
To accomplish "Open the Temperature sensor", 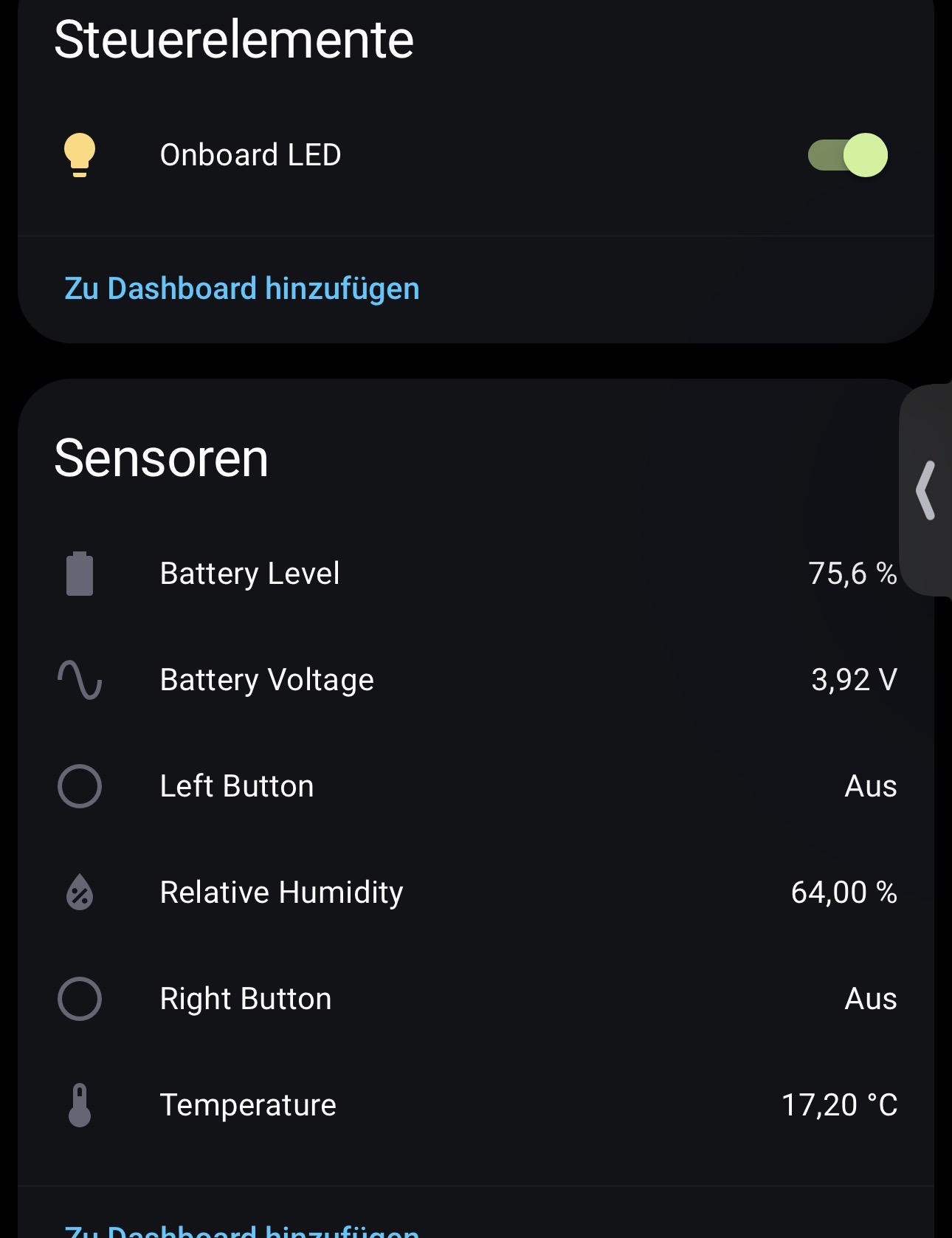I will tap(248, 1105).
